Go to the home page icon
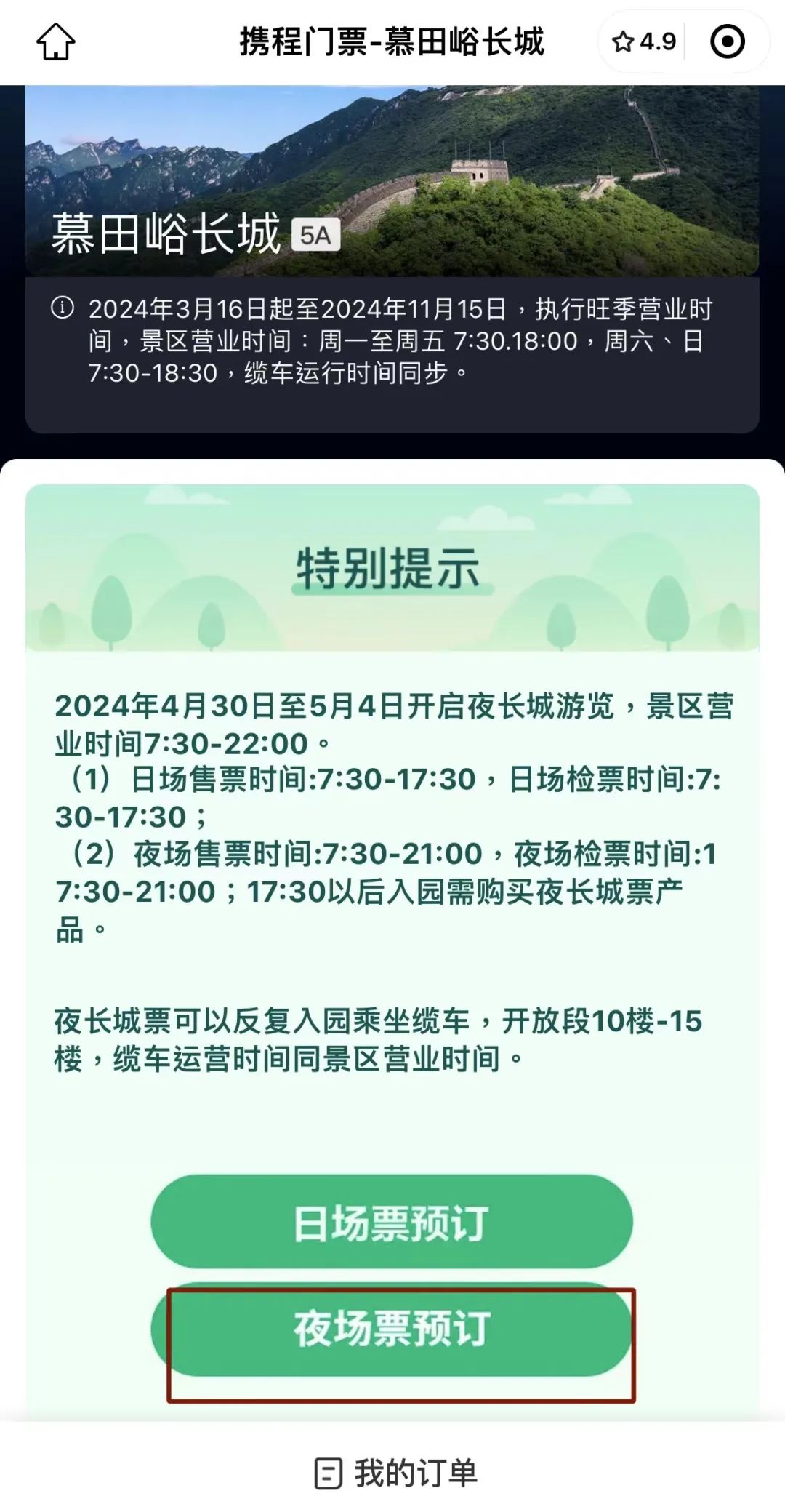The height and width of the screenshot is (1512, 785). [x=56, y=41]
